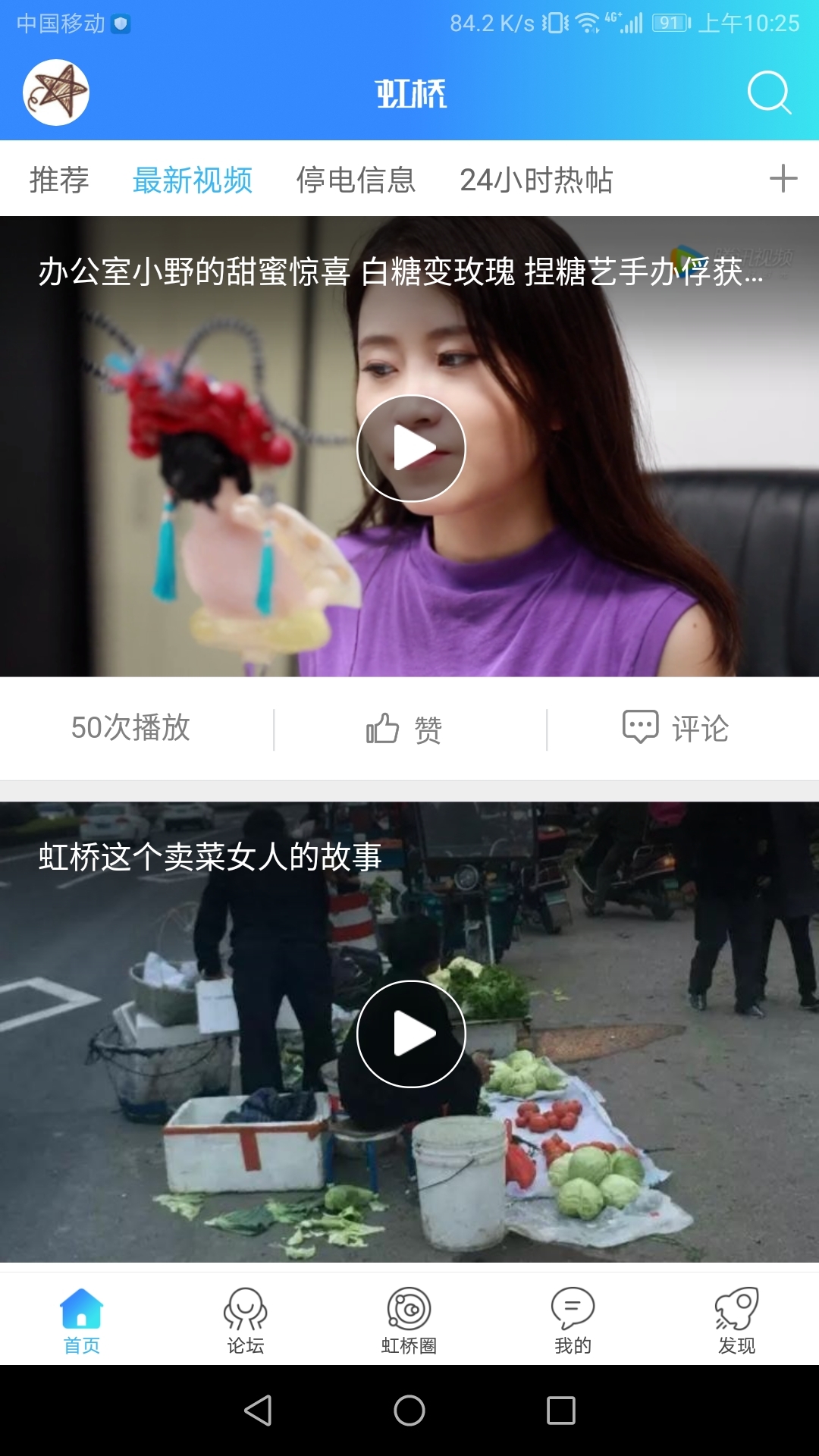Screen dimensions: 819x1456
Task: Open the search icon in header
Action: tap(769, 93)
